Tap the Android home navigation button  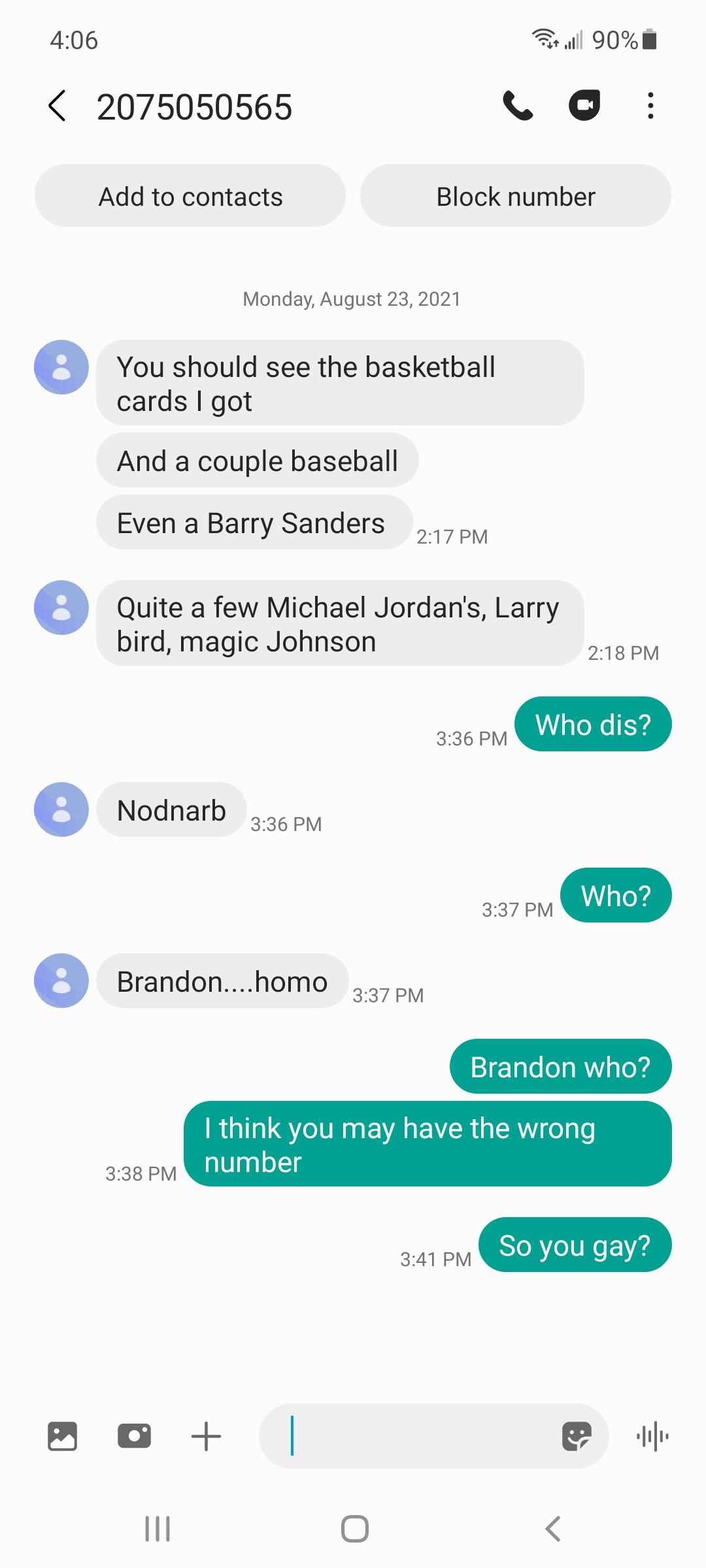[x=352, y=1528]
